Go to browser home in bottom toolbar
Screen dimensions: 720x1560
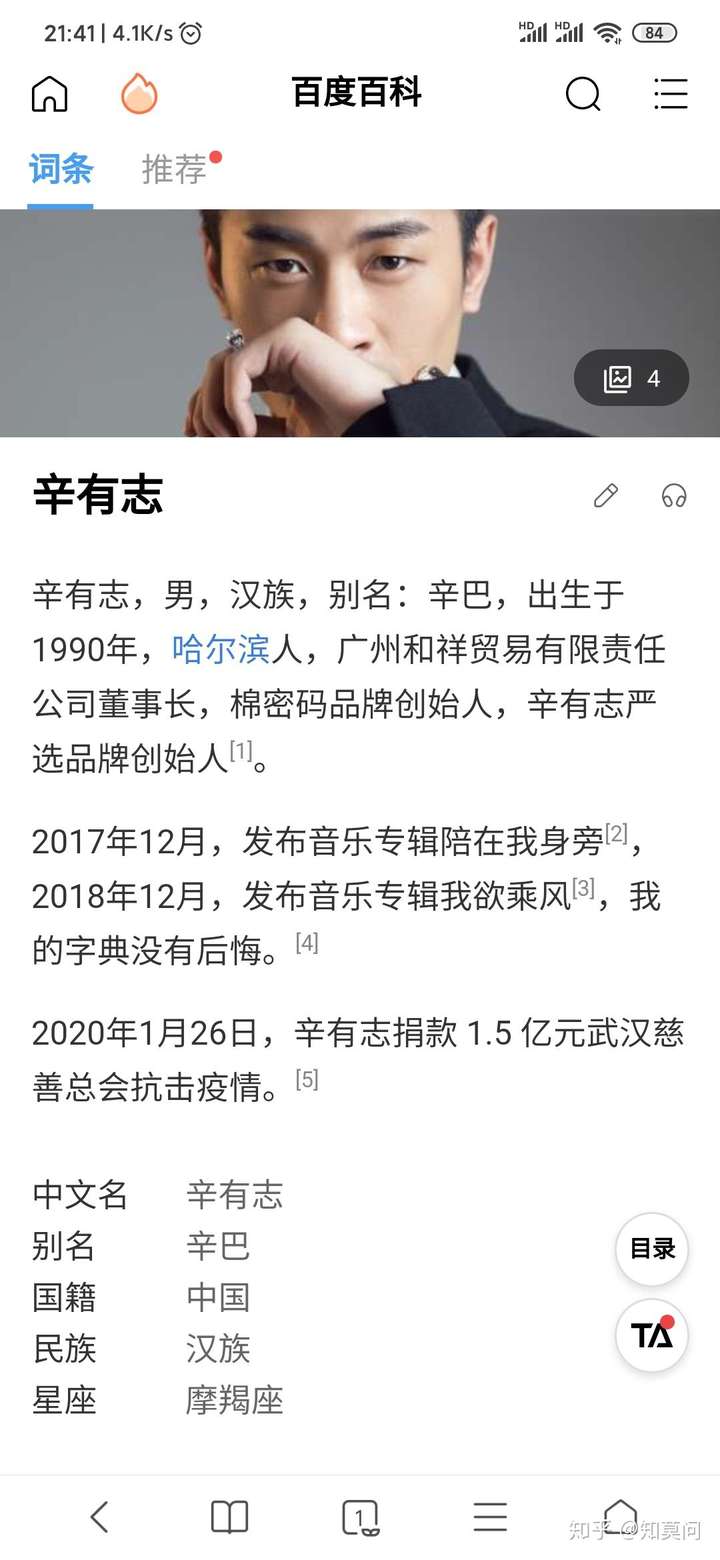[620, 1515]
